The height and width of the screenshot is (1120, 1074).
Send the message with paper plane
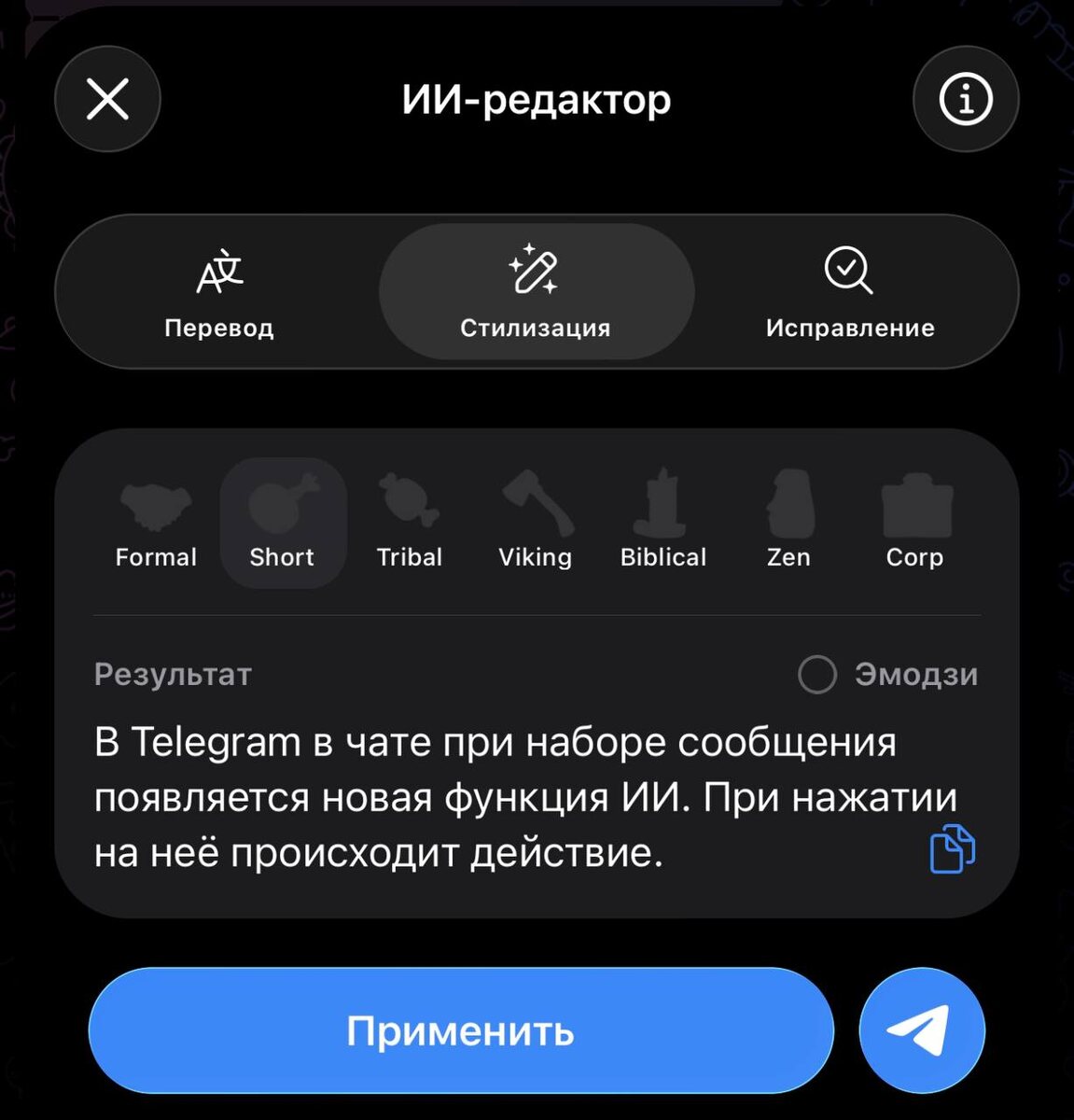[x=921, y=1030]
